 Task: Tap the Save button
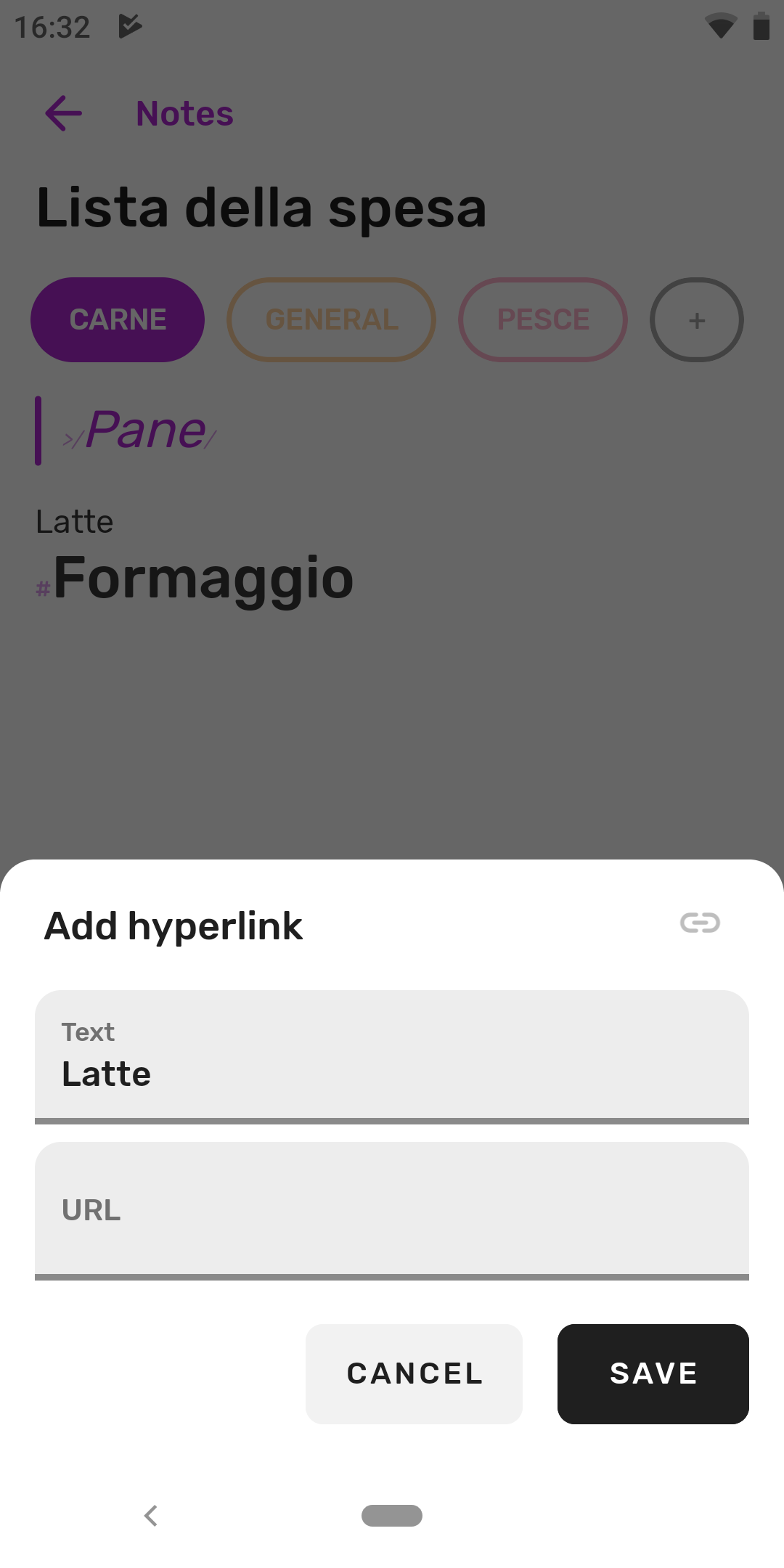[653, 1373]
